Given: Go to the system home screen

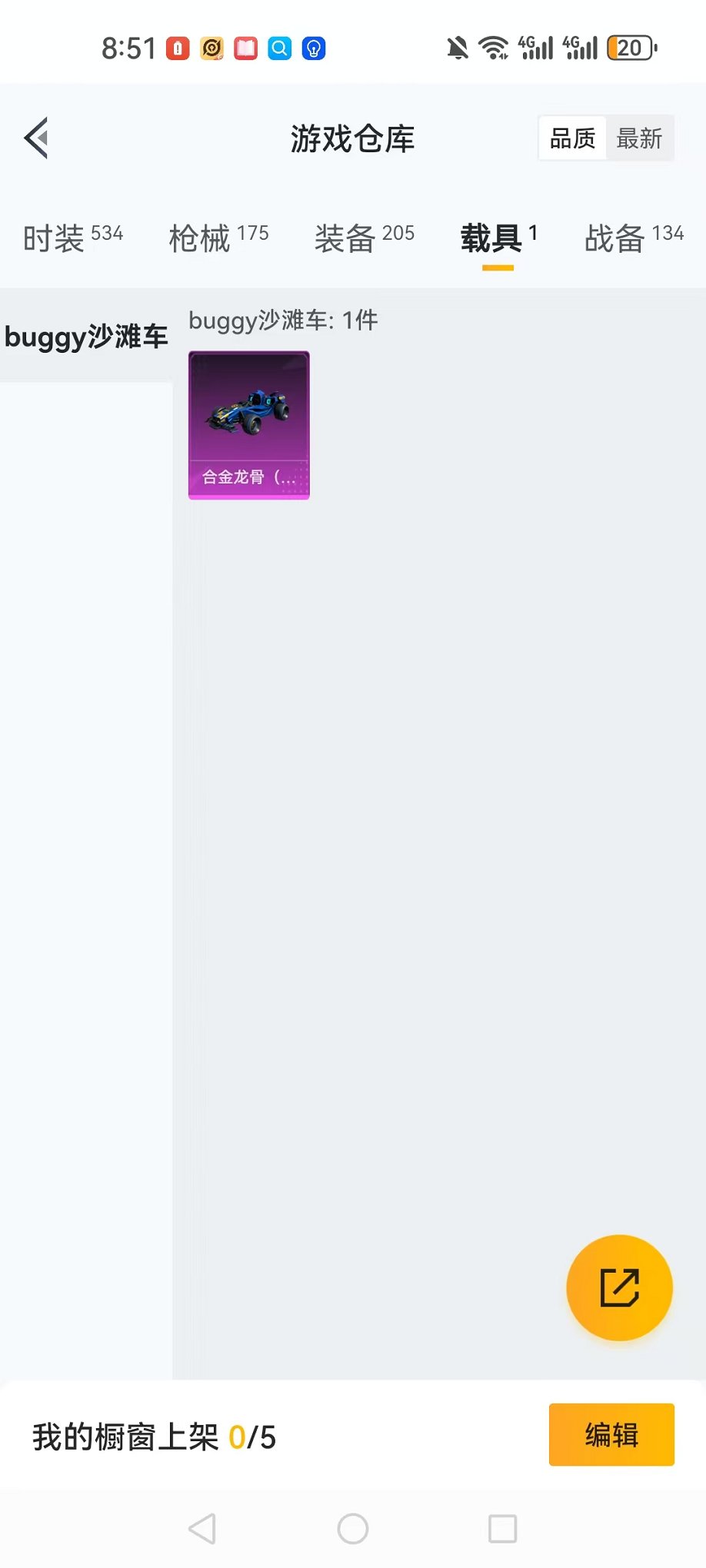Looking at the screenshot, I should [353, 1529].
